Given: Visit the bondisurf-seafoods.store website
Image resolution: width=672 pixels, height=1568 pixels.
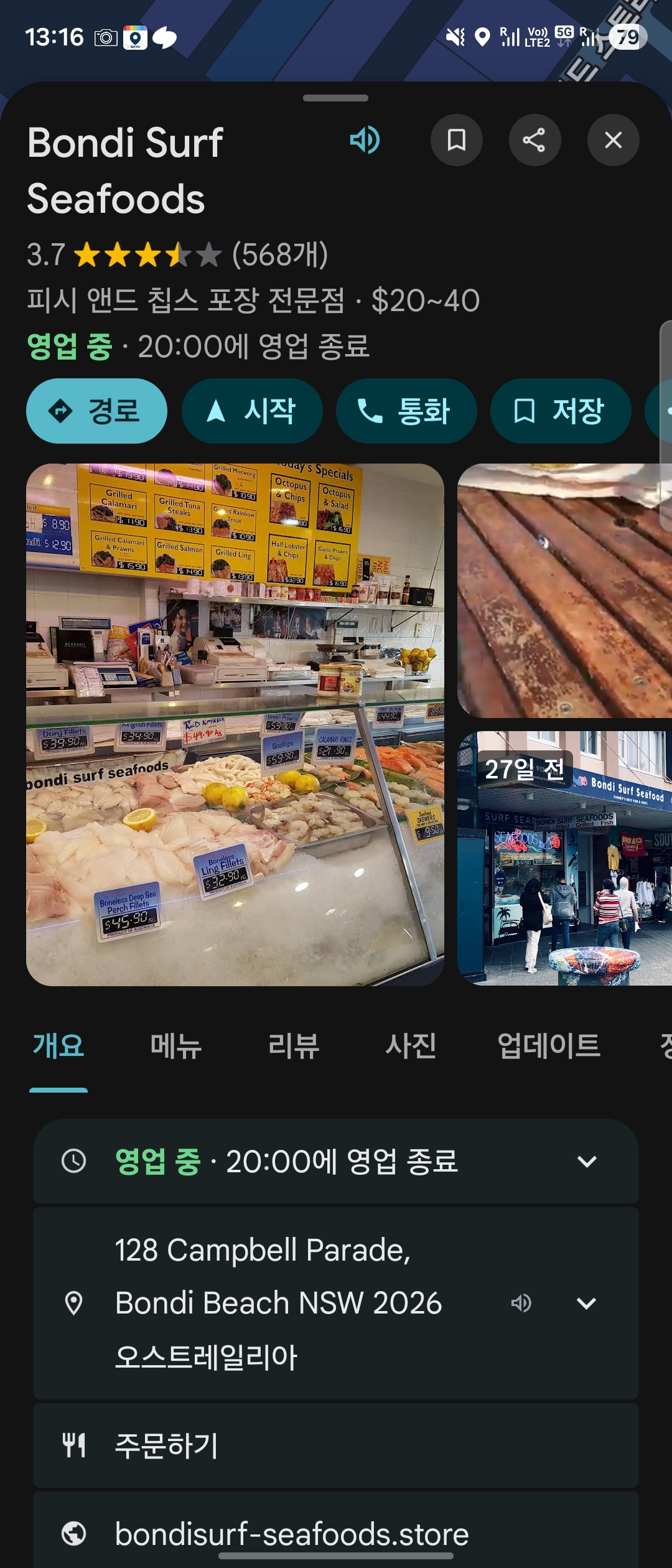Looking at the screenshot, I should (x=292, y=1534).
